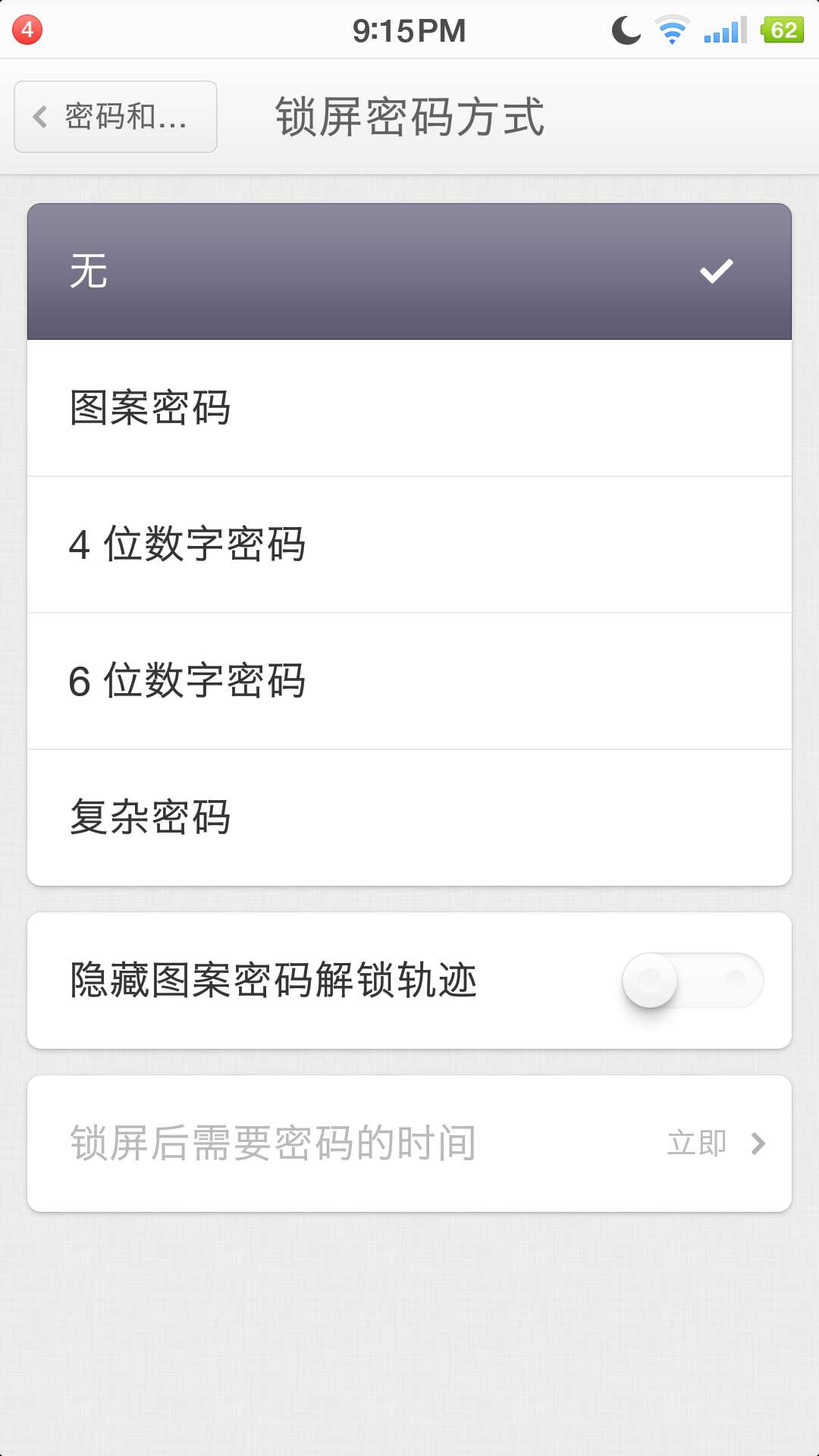Screen dimensions: 819x1456
Task: Tap the checkmark next to 无
Action: coord(716,271)
